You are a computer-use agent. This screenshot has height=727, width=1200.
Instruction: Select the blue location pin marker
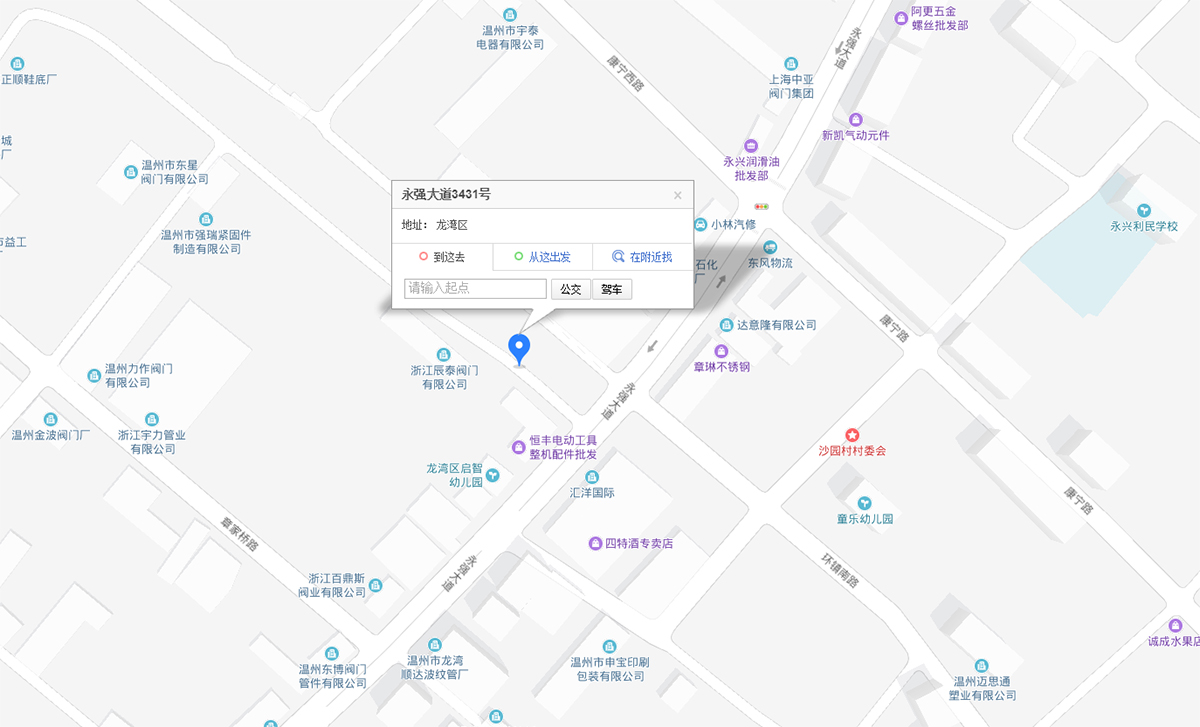click(x=519, y=348)
